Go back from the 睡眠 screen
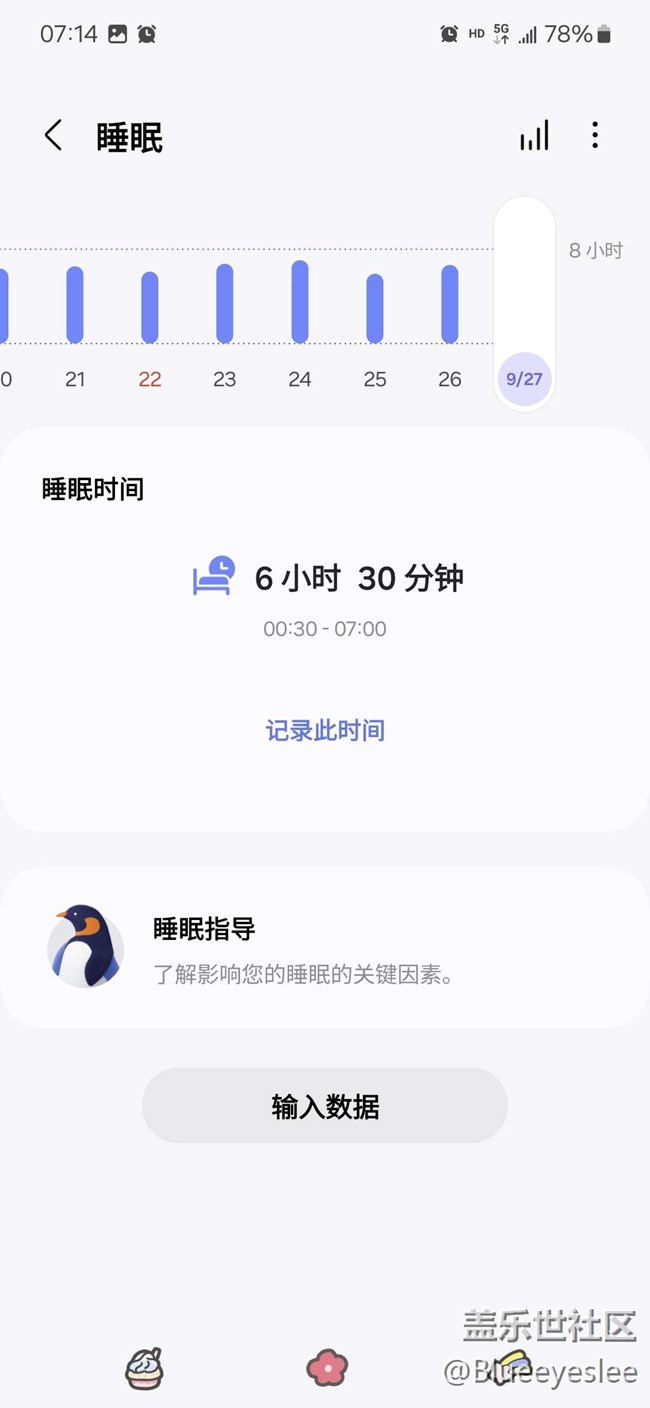Image resolution: width=650 pixels, height=1408 pixels. point(54,136)
